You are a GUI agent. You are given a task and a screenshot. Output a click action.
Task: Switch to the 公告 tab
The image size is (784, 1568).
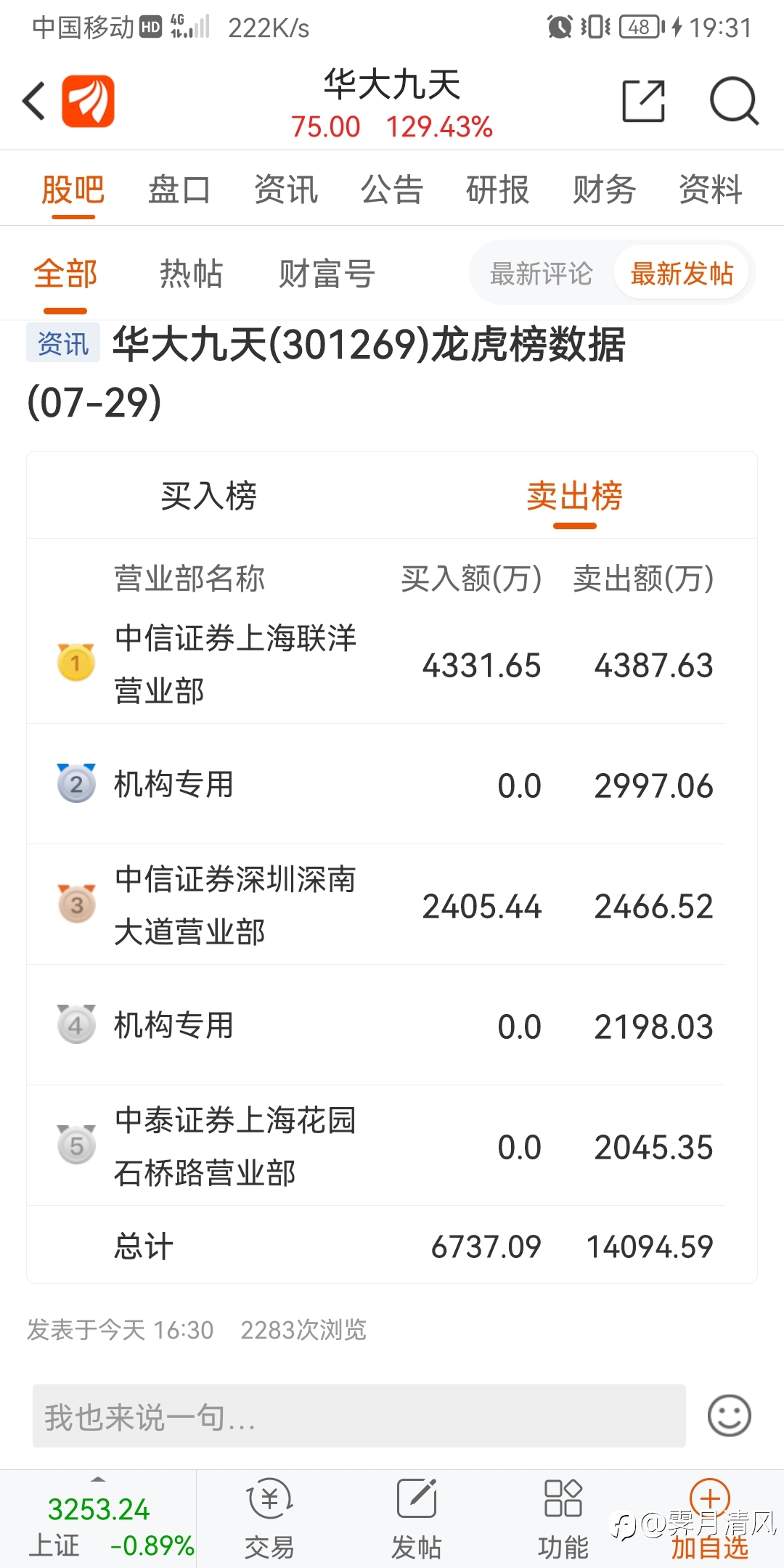click(x=392, y=190)
